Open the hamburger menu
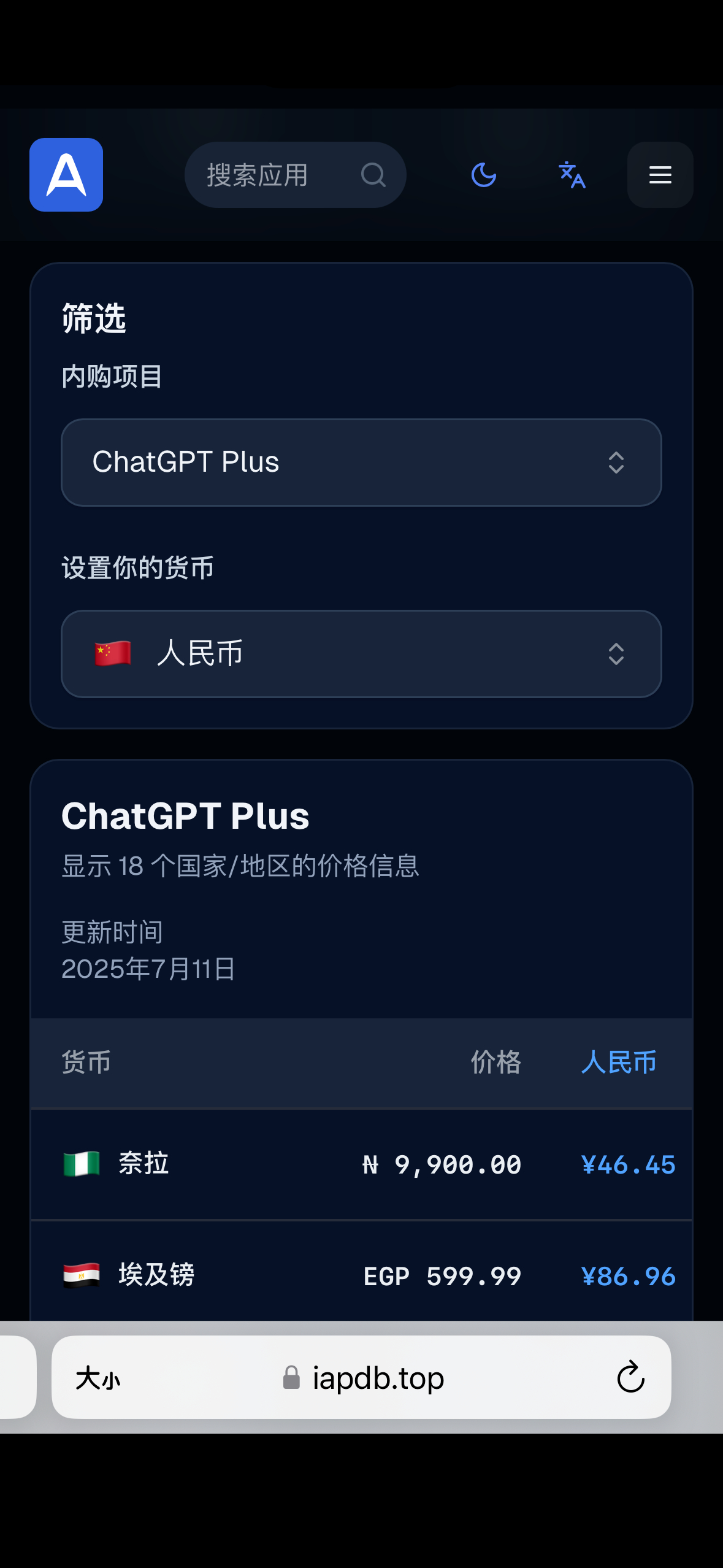Image resolution: width=723 pixels, height=1568 pixels. point(660,175)
